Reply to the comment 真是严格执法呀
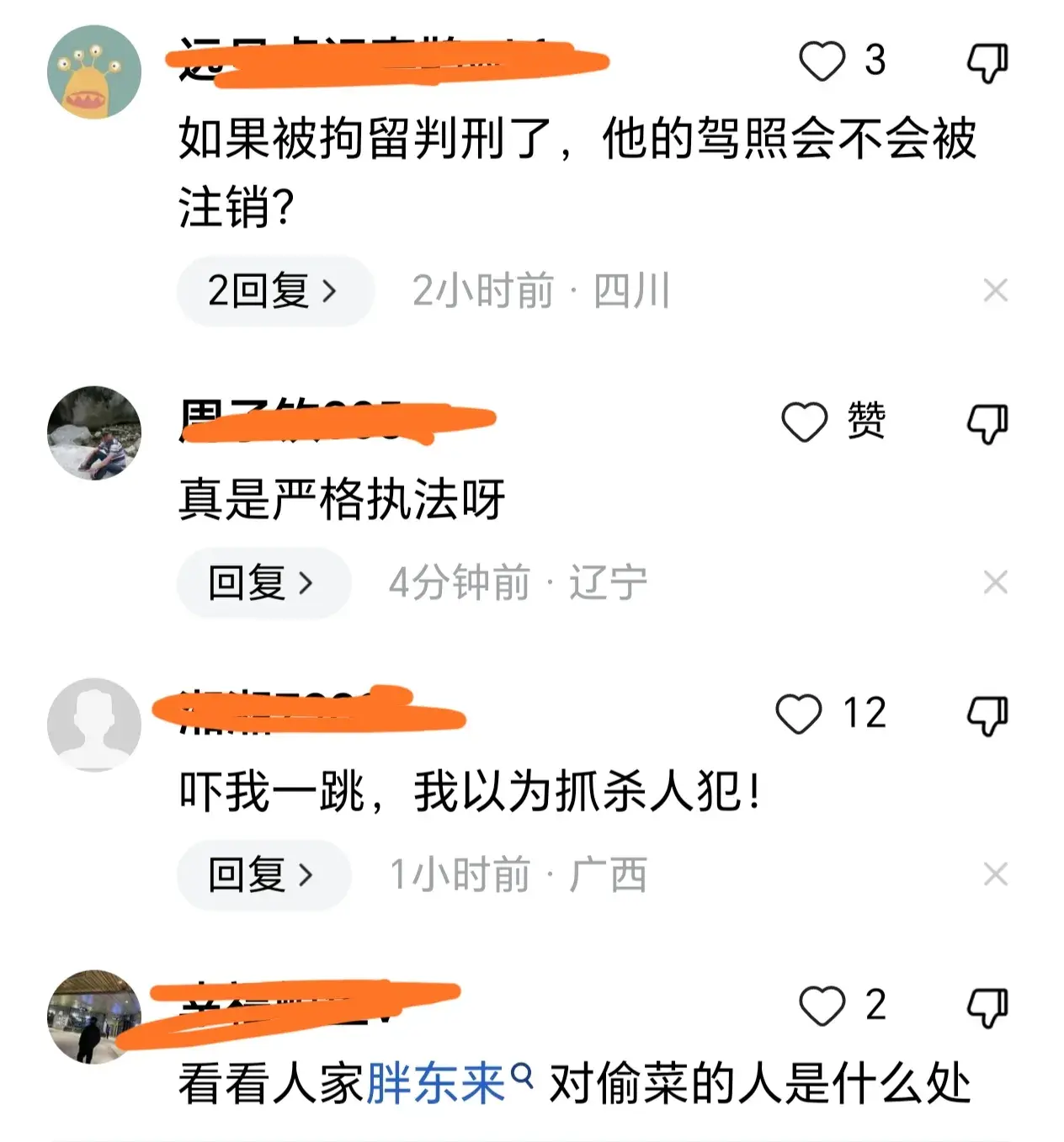 (262, 582)
